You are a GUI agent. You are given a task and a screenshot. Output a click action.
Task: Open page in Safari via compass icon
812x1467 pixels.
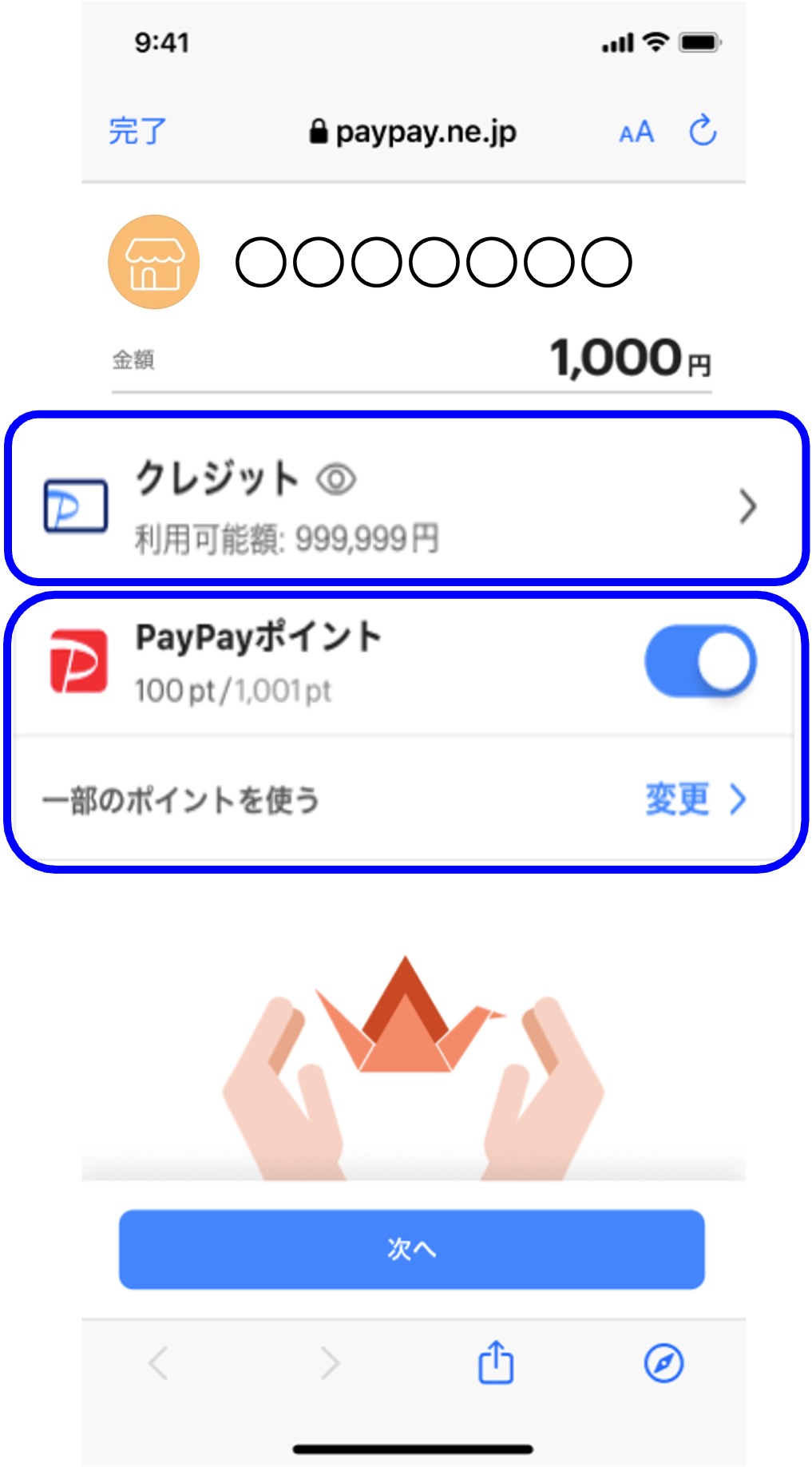pyautogui.click(x=663, y=1362)
